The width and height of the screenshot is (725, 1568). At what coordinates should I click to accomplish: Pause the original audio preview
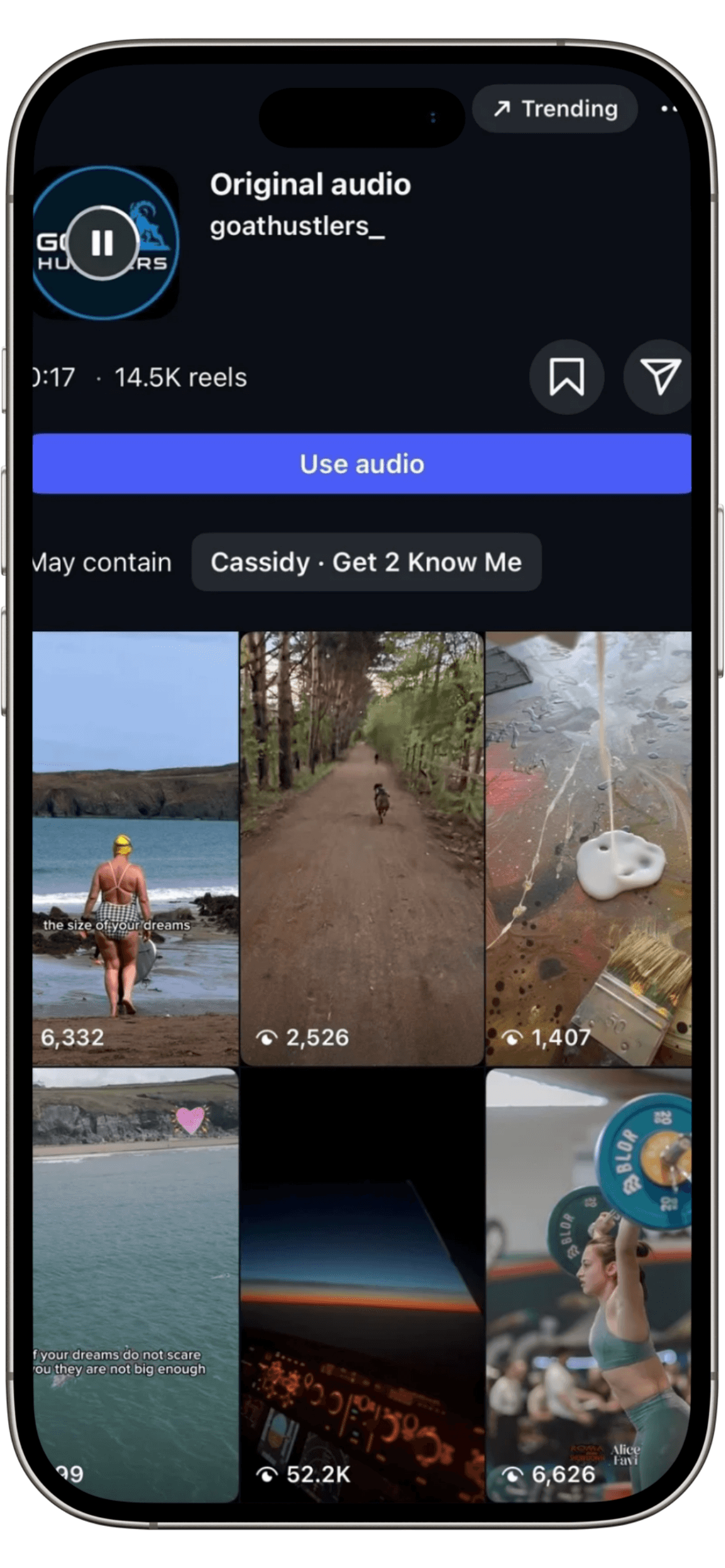(x=102, y=243)
